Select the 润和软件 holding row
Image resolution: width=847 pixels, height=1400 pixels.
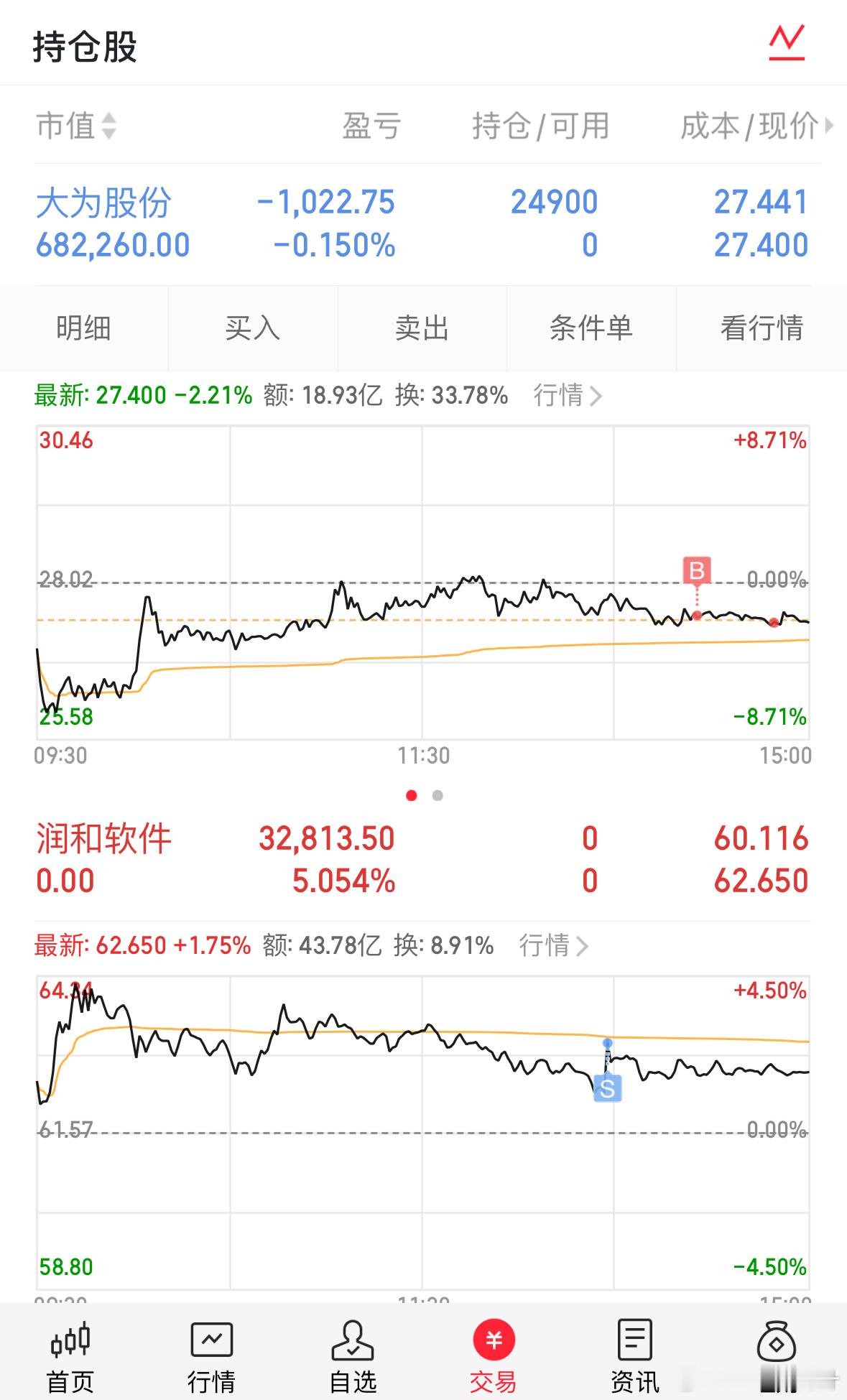(x=423, y=860)
